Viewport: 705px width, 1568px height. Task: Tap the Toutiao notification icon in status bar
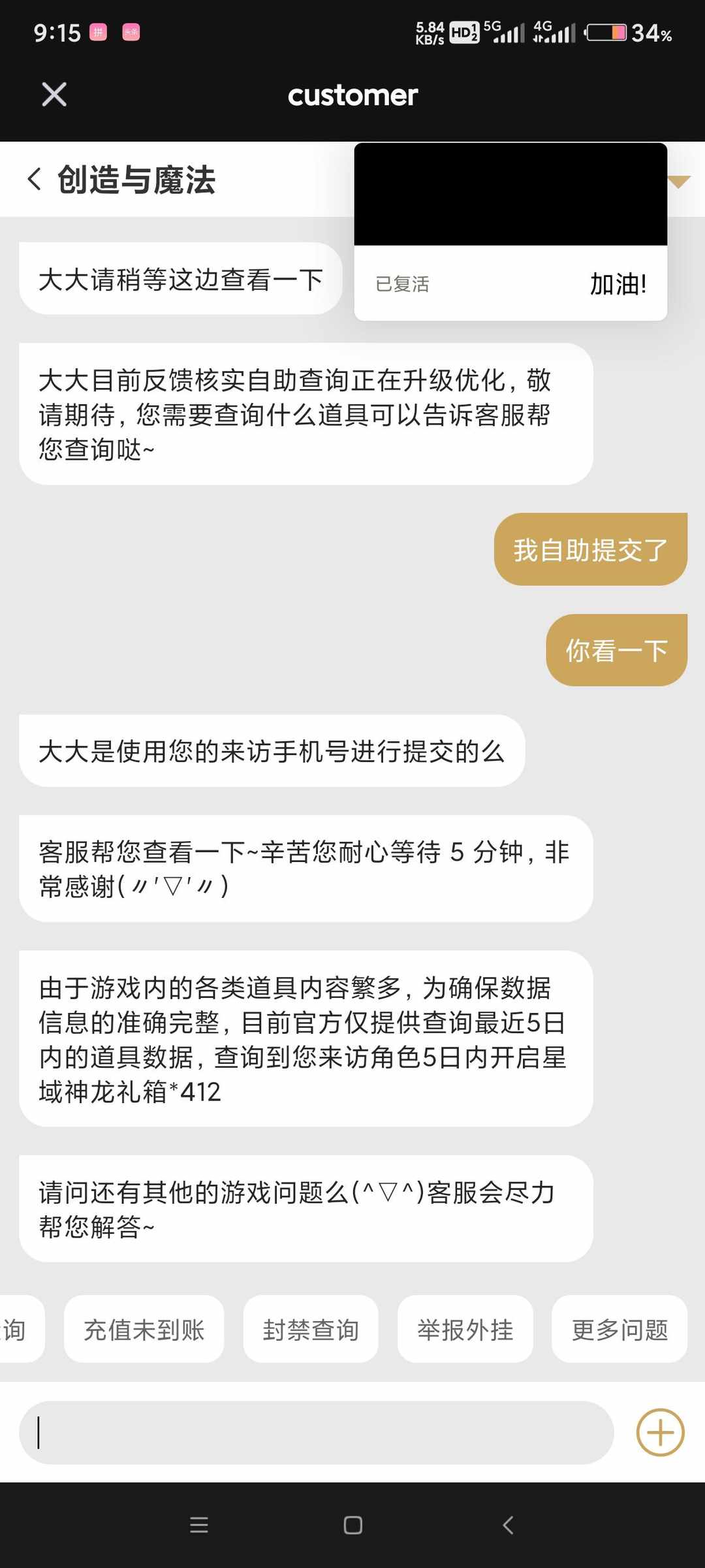point(131,32)
